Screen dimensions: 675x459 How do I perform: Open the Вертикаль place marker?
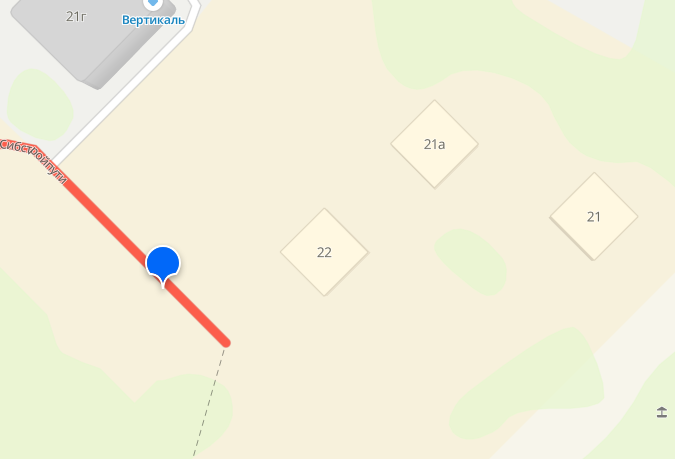coord(155,5)
